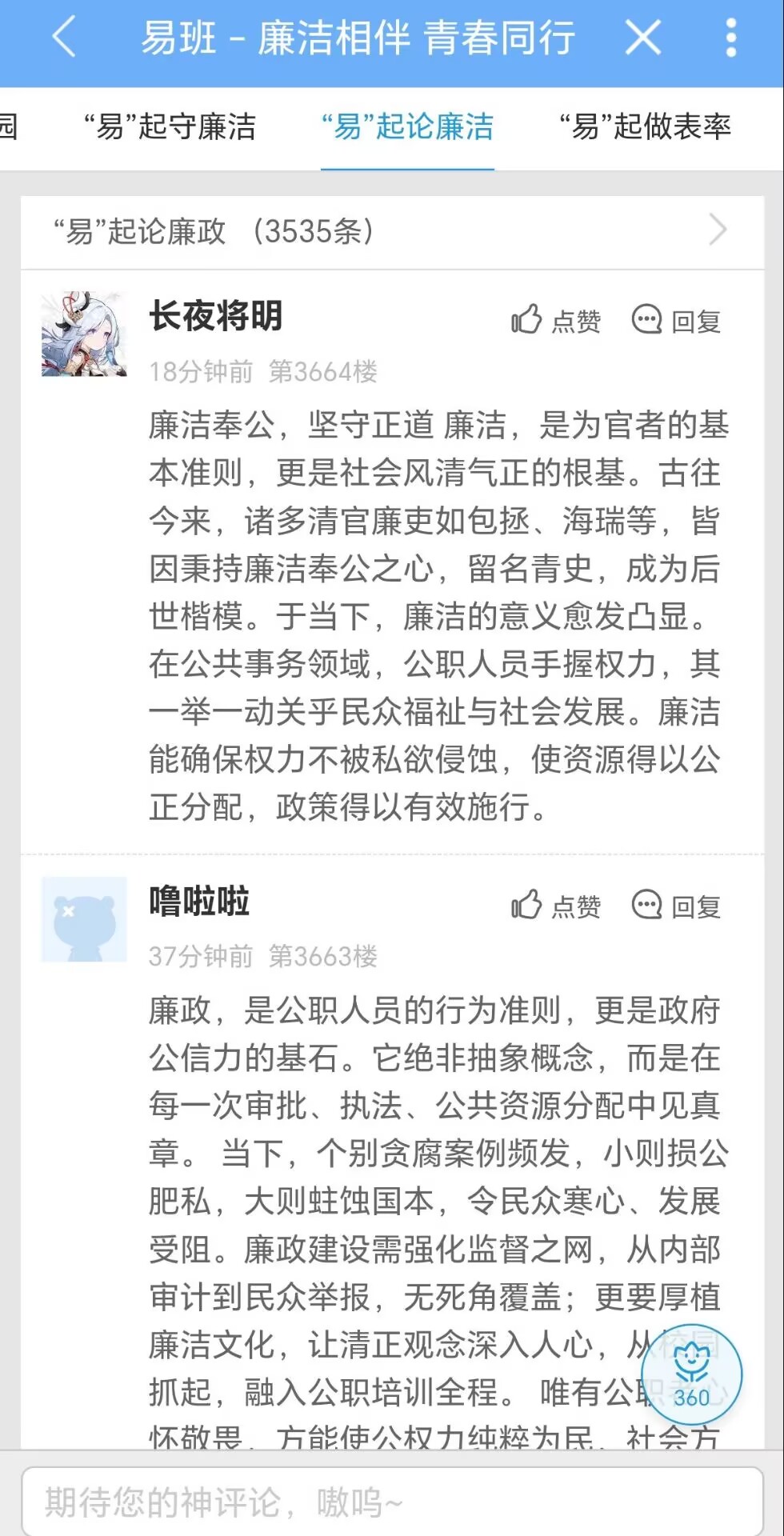Like 噜啦啦's comment
Image resolution: width=784 pixels, height=1536 pixels.
tap(556, 906)
